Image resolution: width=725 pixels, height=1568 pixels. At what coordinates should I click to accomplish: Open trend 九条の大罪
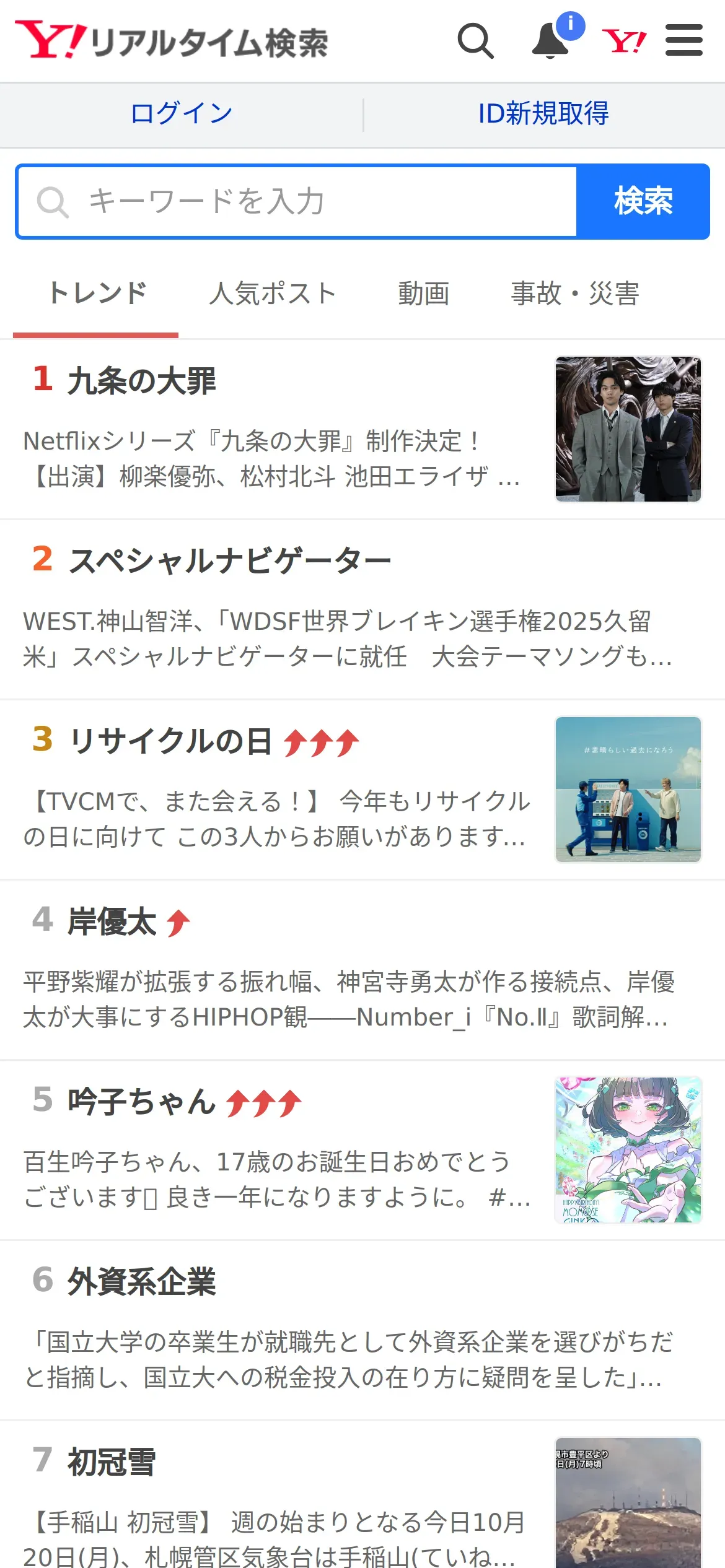tap(142, 380)
